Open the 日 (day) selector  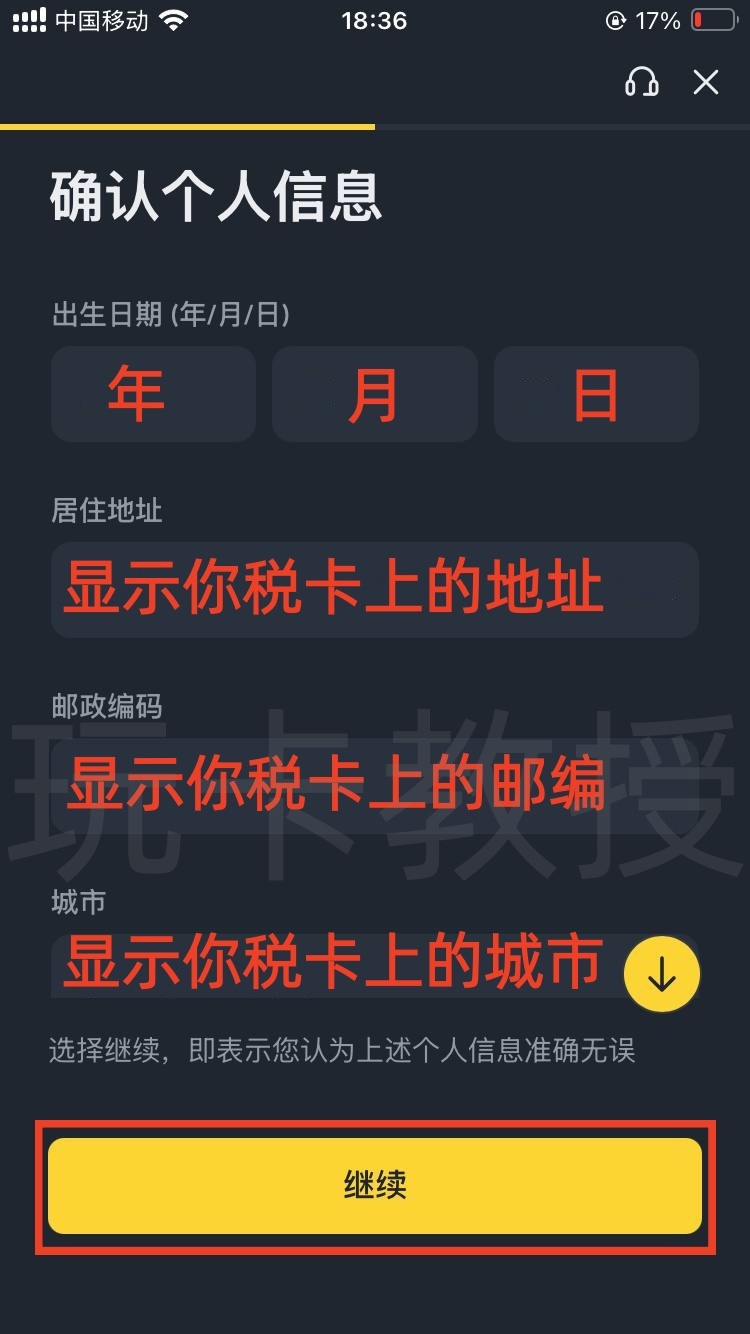coord(596,394)
